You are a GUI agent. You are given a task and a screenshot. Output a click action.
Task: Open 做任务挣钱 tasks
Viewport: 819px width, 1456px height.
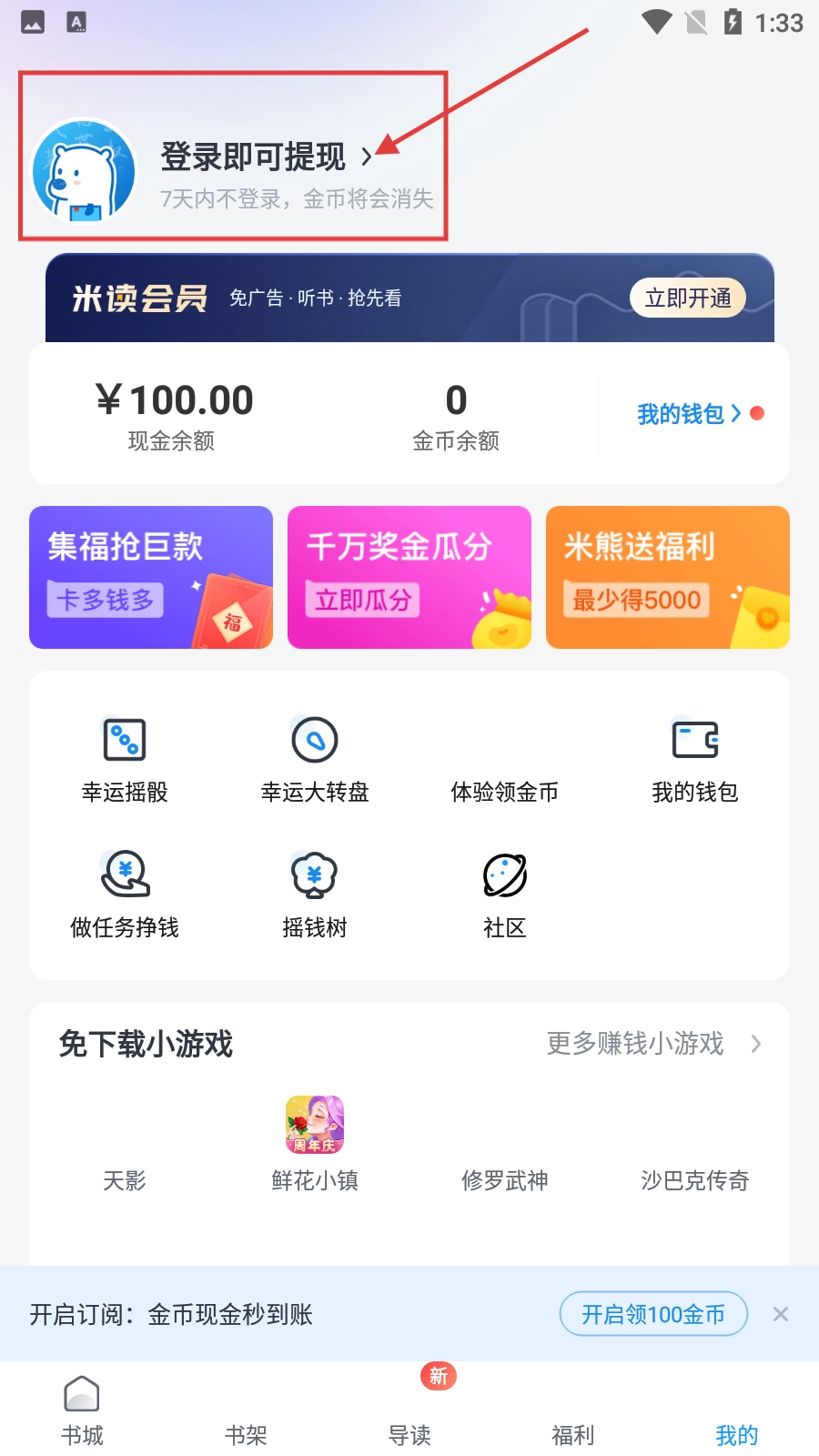pos(125,895)
